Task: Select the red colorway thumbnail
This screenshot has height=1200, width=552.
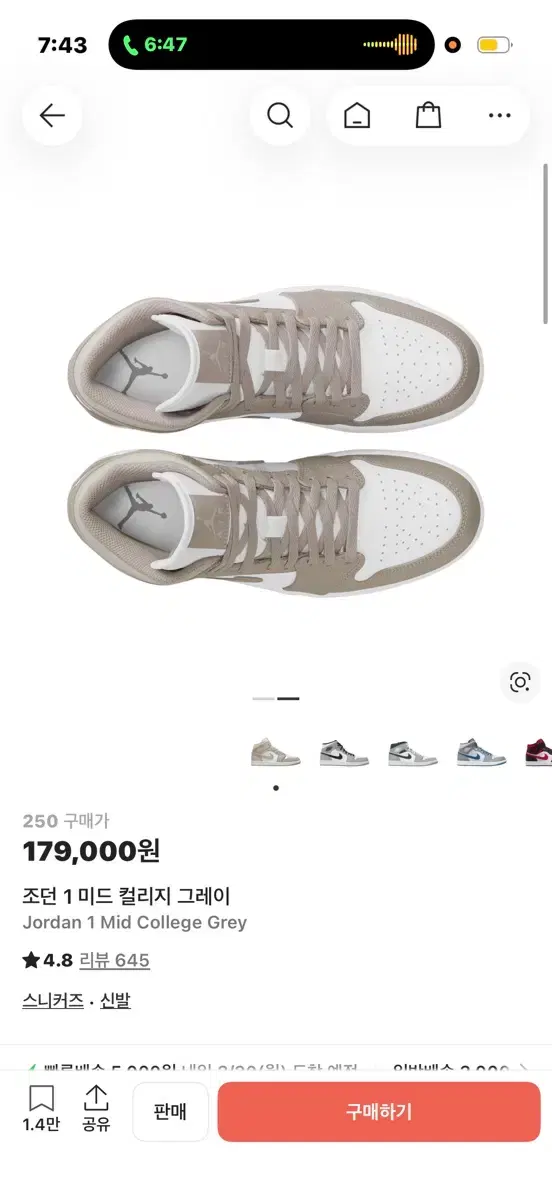Action: tap(538, 751)
